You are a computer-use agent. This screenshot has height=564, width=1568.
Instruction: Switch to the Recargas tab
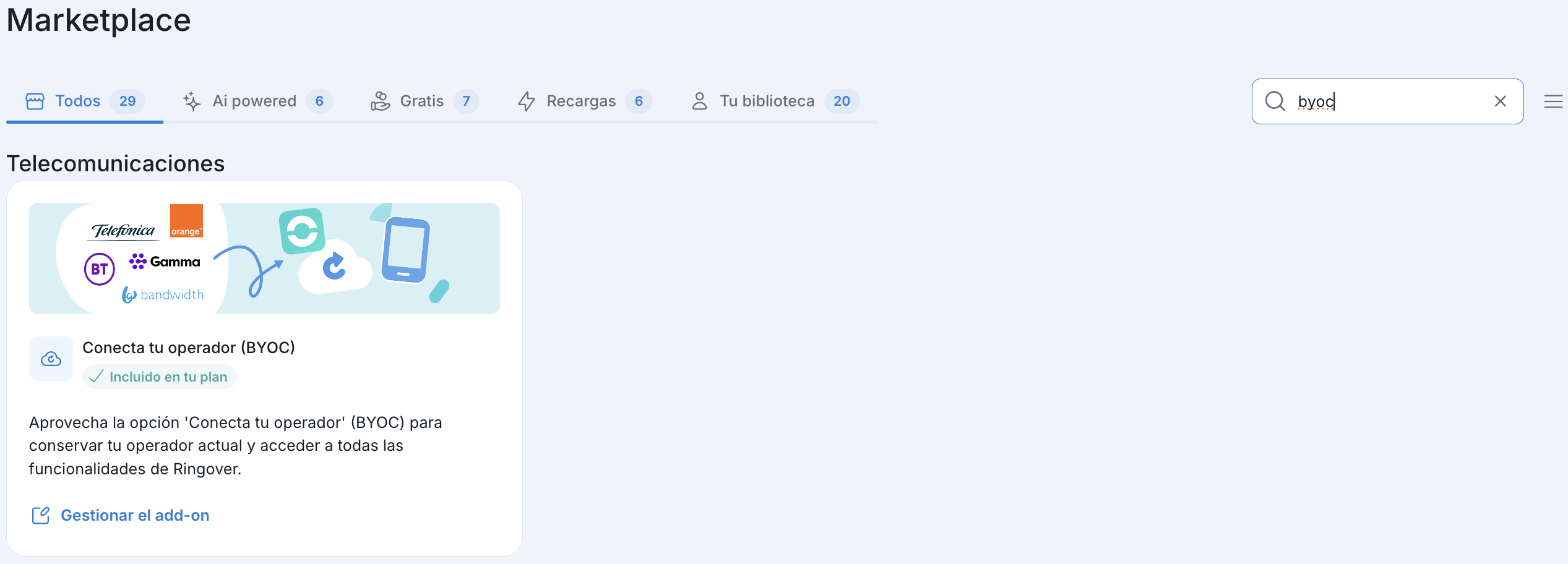coord(584,101)
